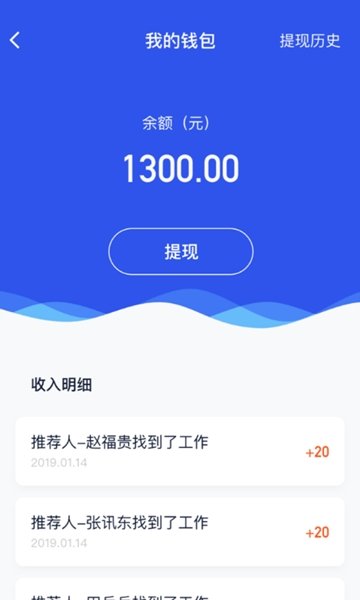Open the 赵福贵 income record

tap(180, 452)
